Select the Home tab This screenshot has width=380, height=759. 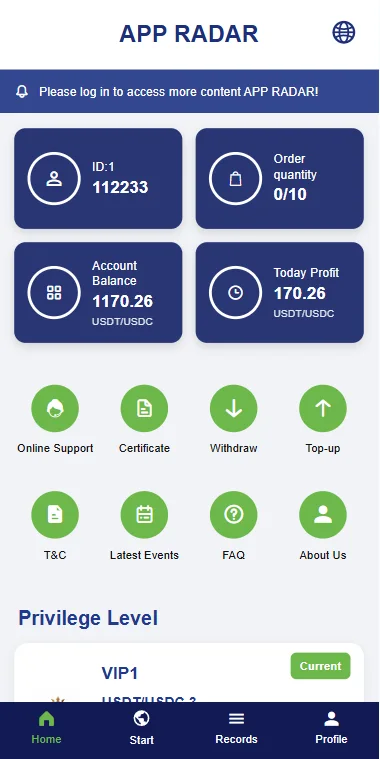tap(46, 728)
